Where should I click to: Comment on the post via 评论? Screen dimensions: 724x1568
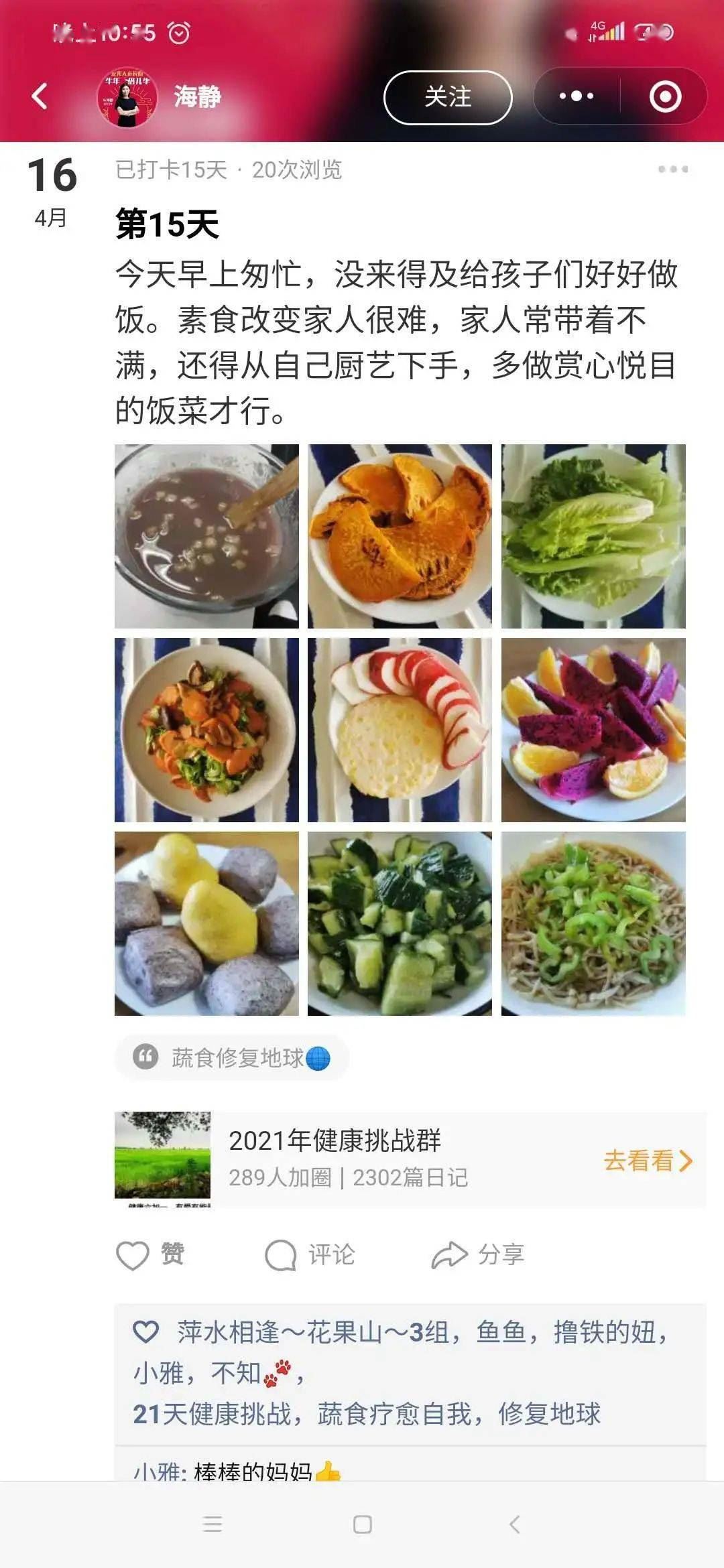pos(310,1254)
